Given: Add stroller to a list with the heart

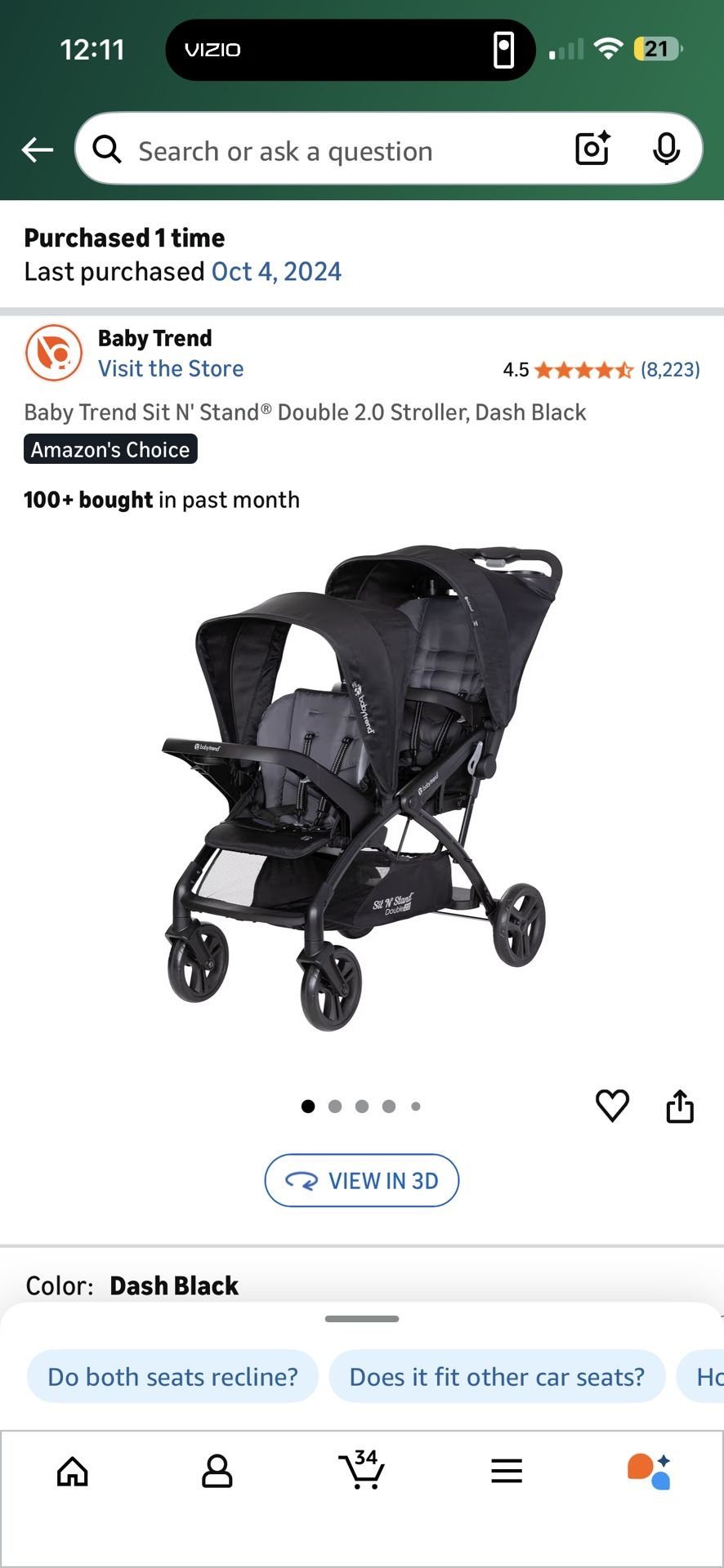Looking at the screenshot, I should [x=612, y=1107].
